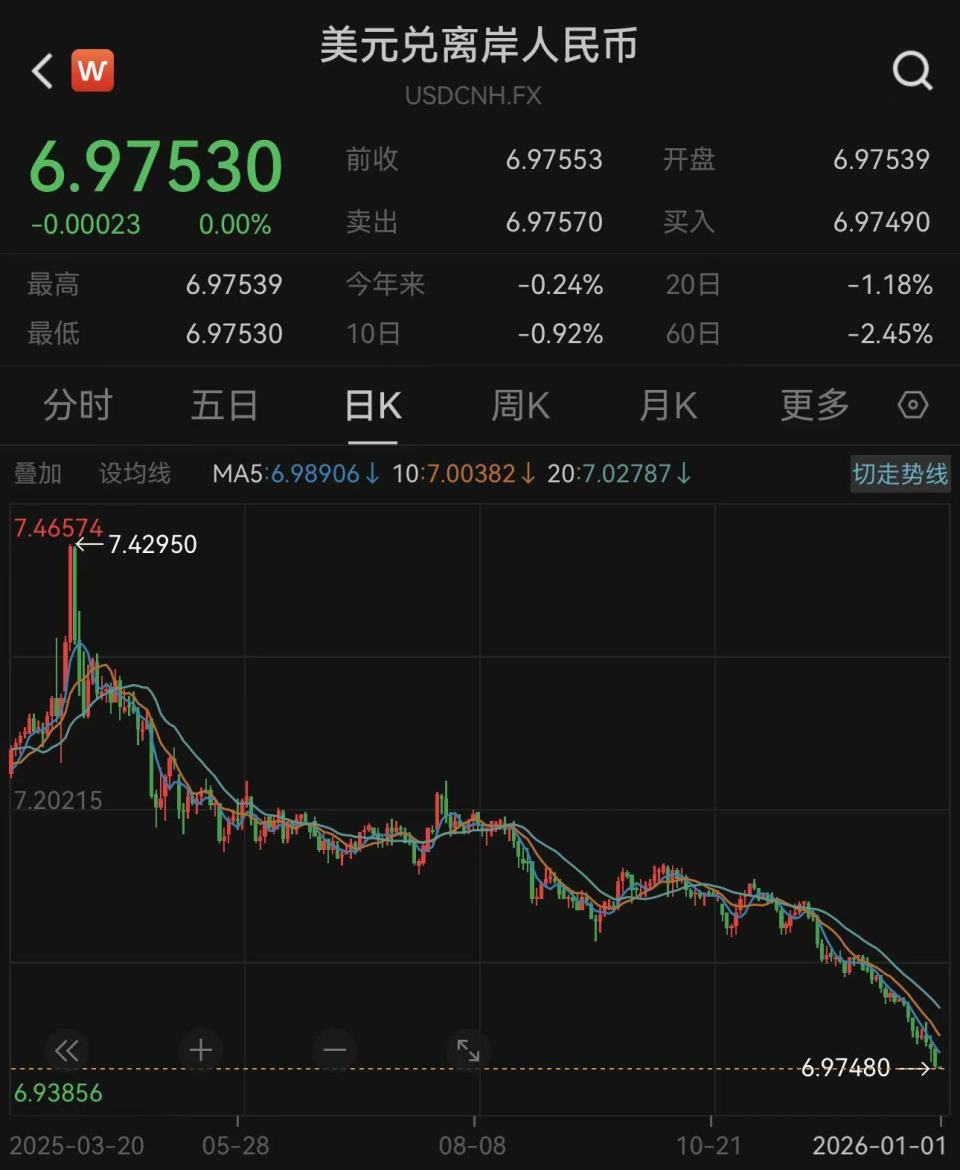Viewport: 960px width, 1170px height.
Task: Open search with the magnifier icon
Action: 910,70
